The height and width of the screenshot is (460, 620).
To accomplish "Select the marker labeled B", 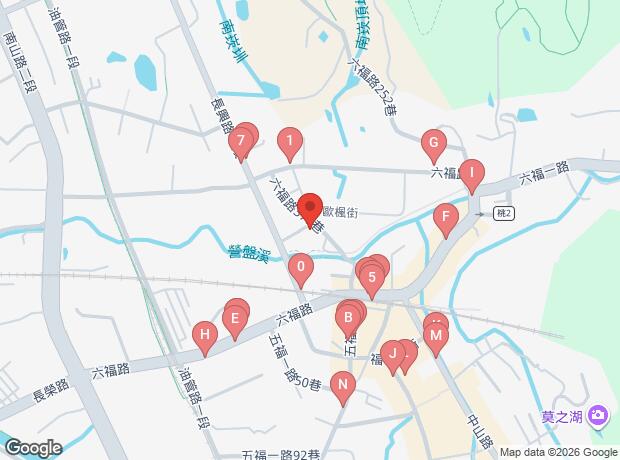I will (348, 320).
